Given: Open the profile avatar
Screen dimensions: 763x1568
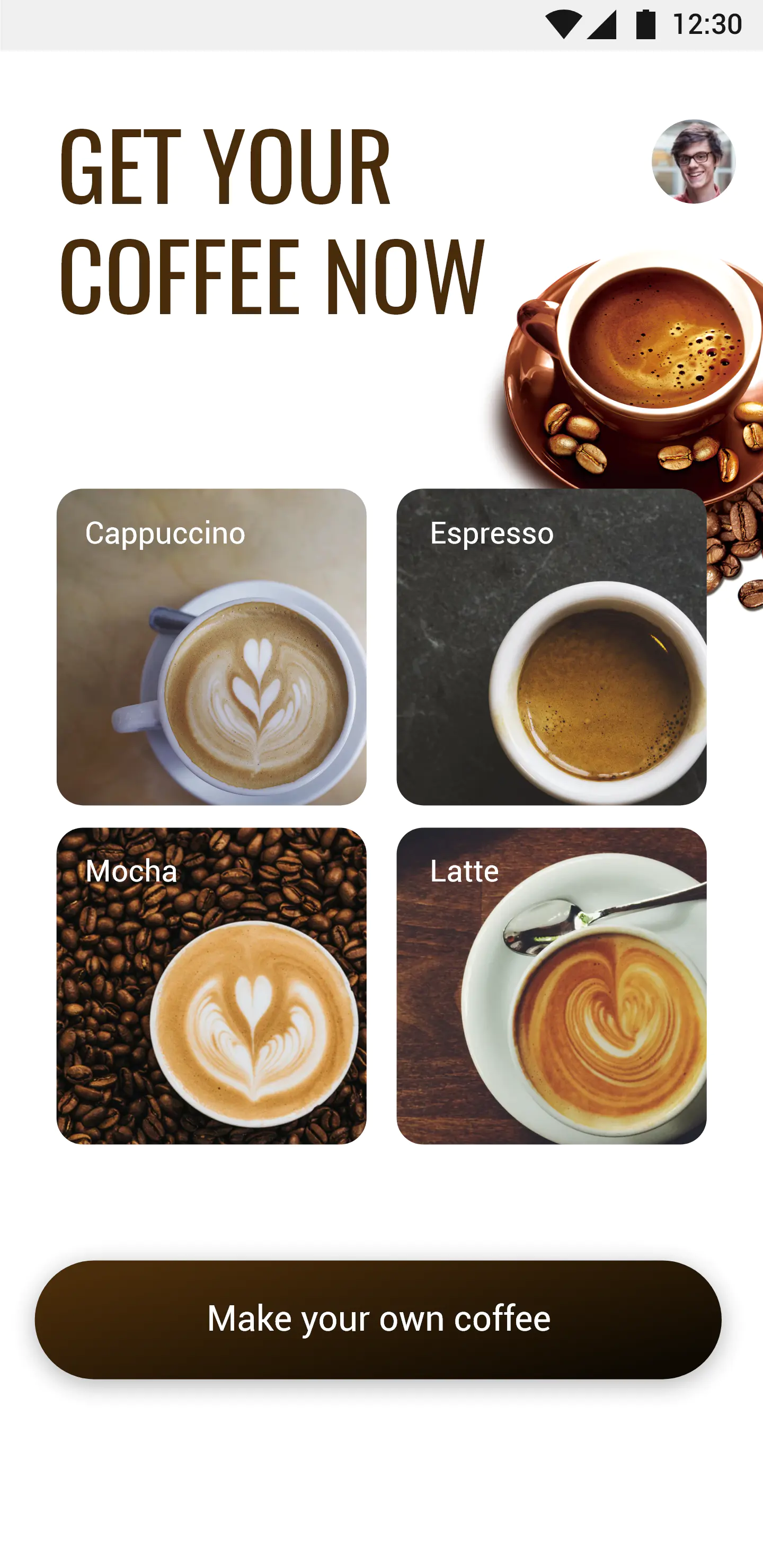Looking at the screenshot, I should (x=693, y=162).
